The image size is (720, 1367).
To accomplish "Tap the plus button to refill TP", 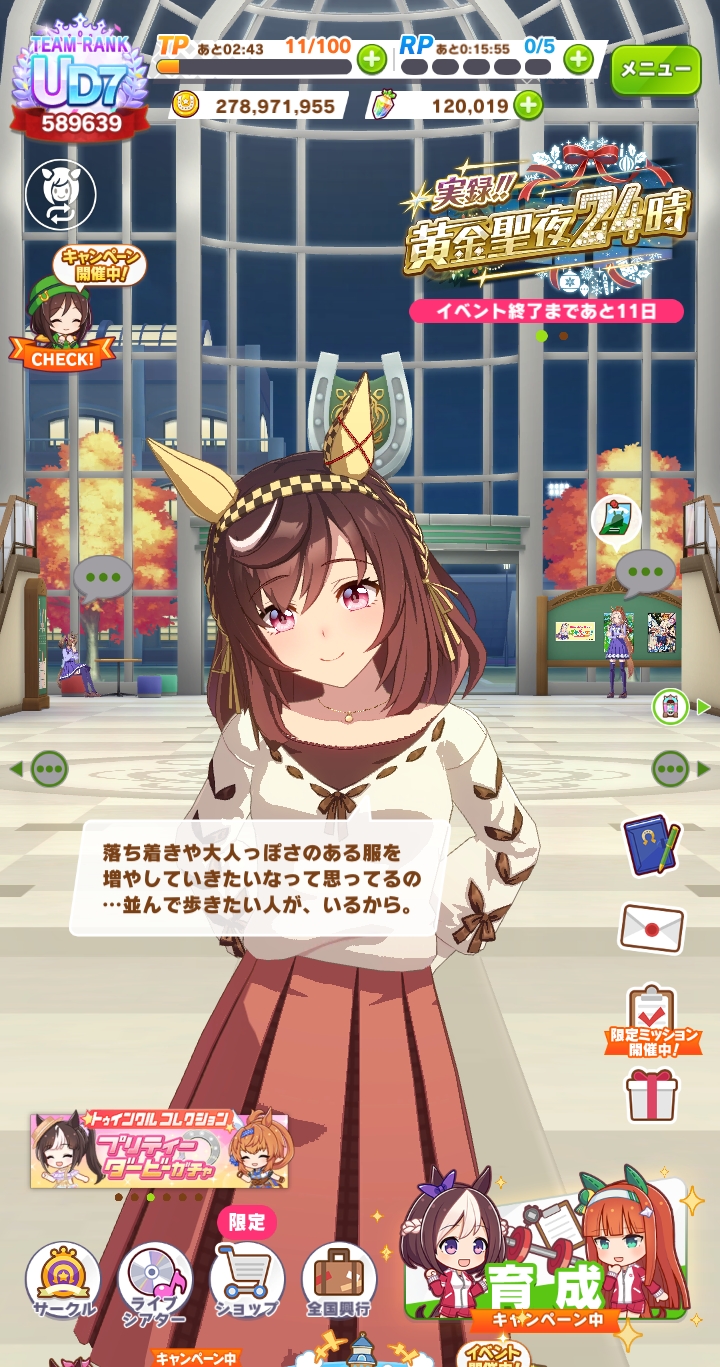I will (371, 59).
